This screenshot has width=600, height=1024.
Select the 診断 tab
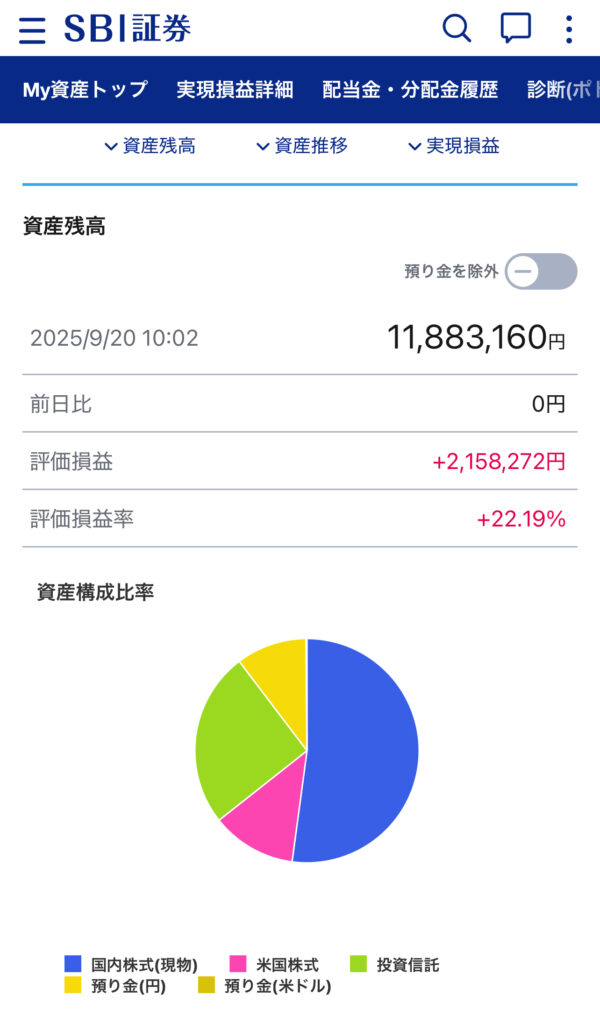click(x=562, y=89)
